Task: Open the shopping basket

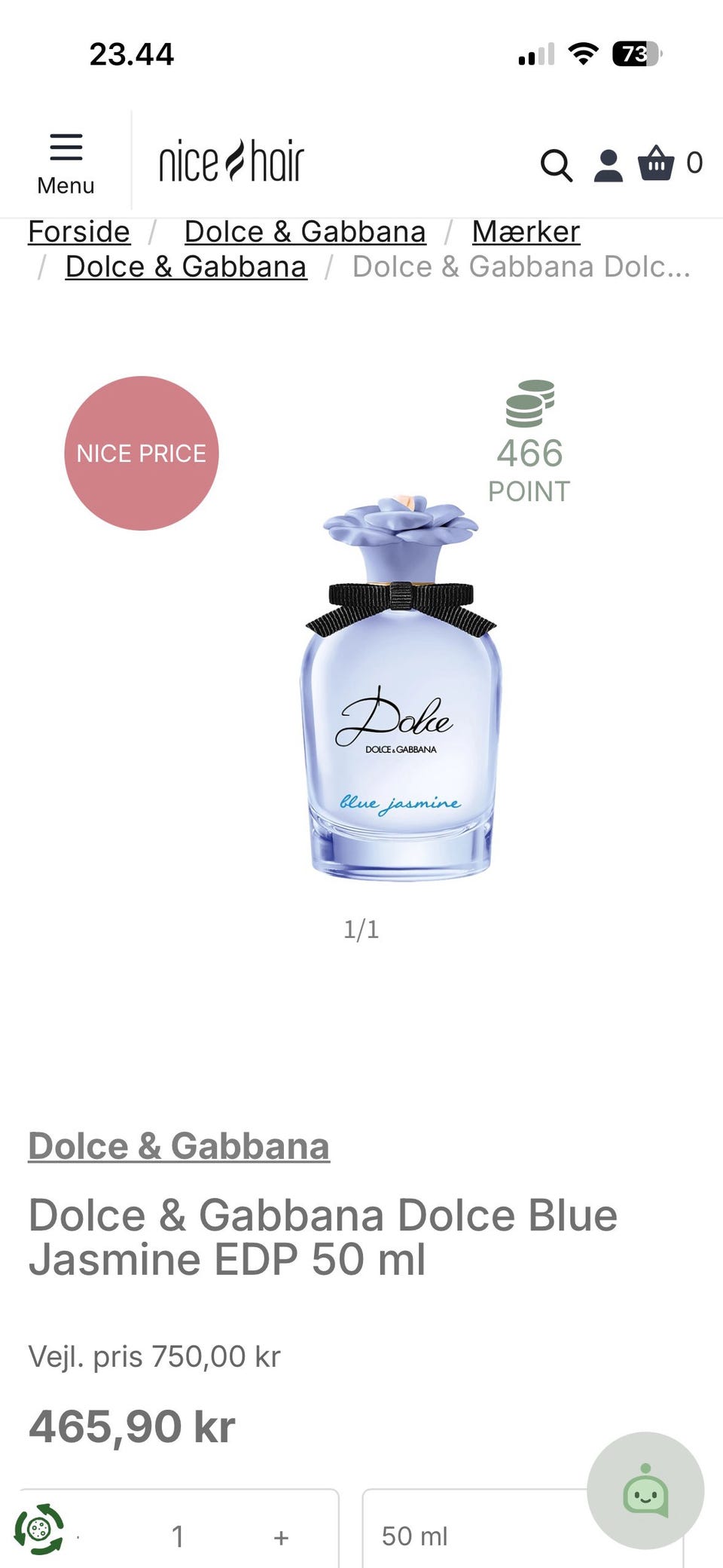Action: tap(657, 163)
